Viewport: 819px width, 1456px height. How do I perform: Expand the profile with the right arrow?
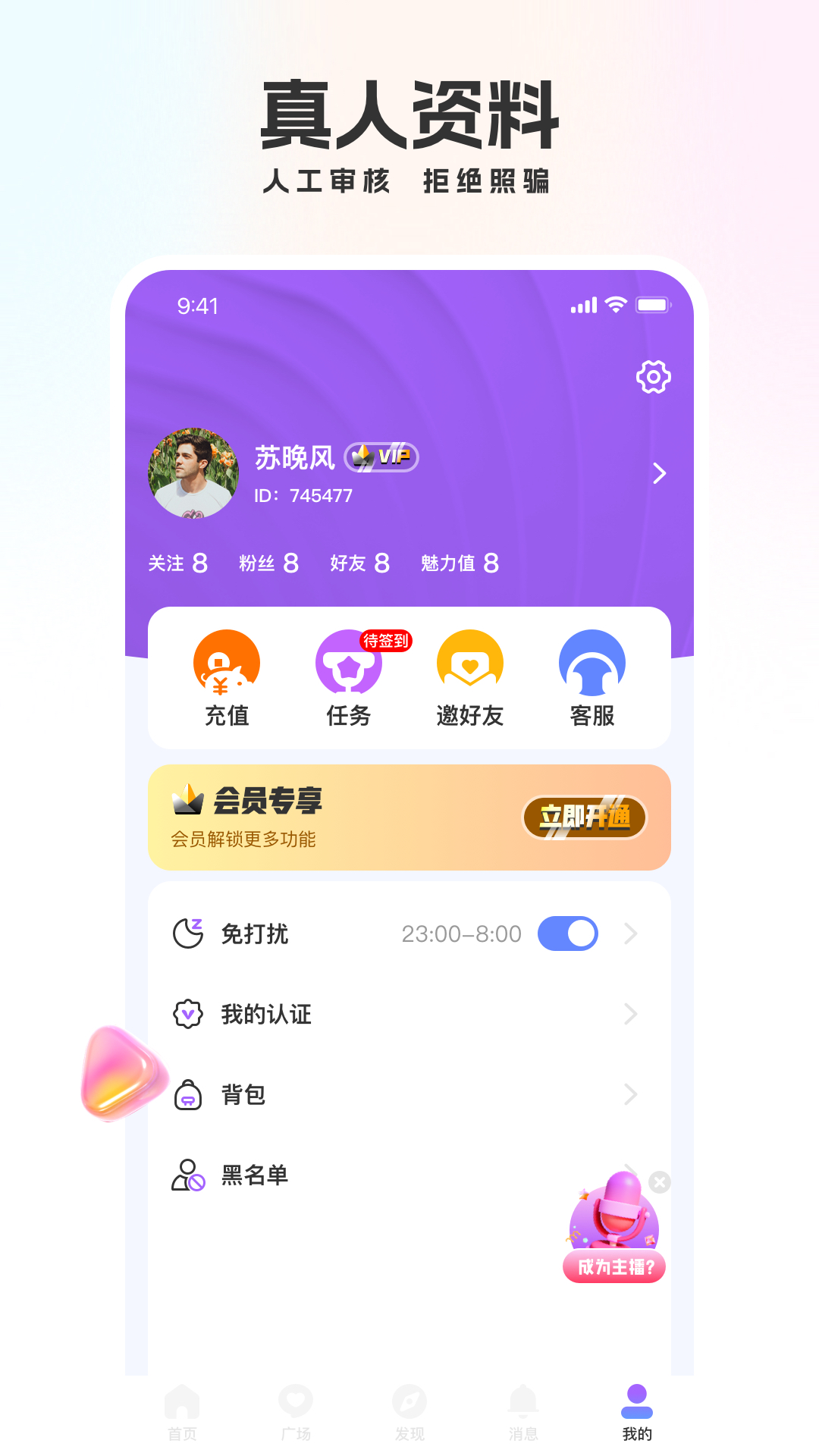[659, 472]
